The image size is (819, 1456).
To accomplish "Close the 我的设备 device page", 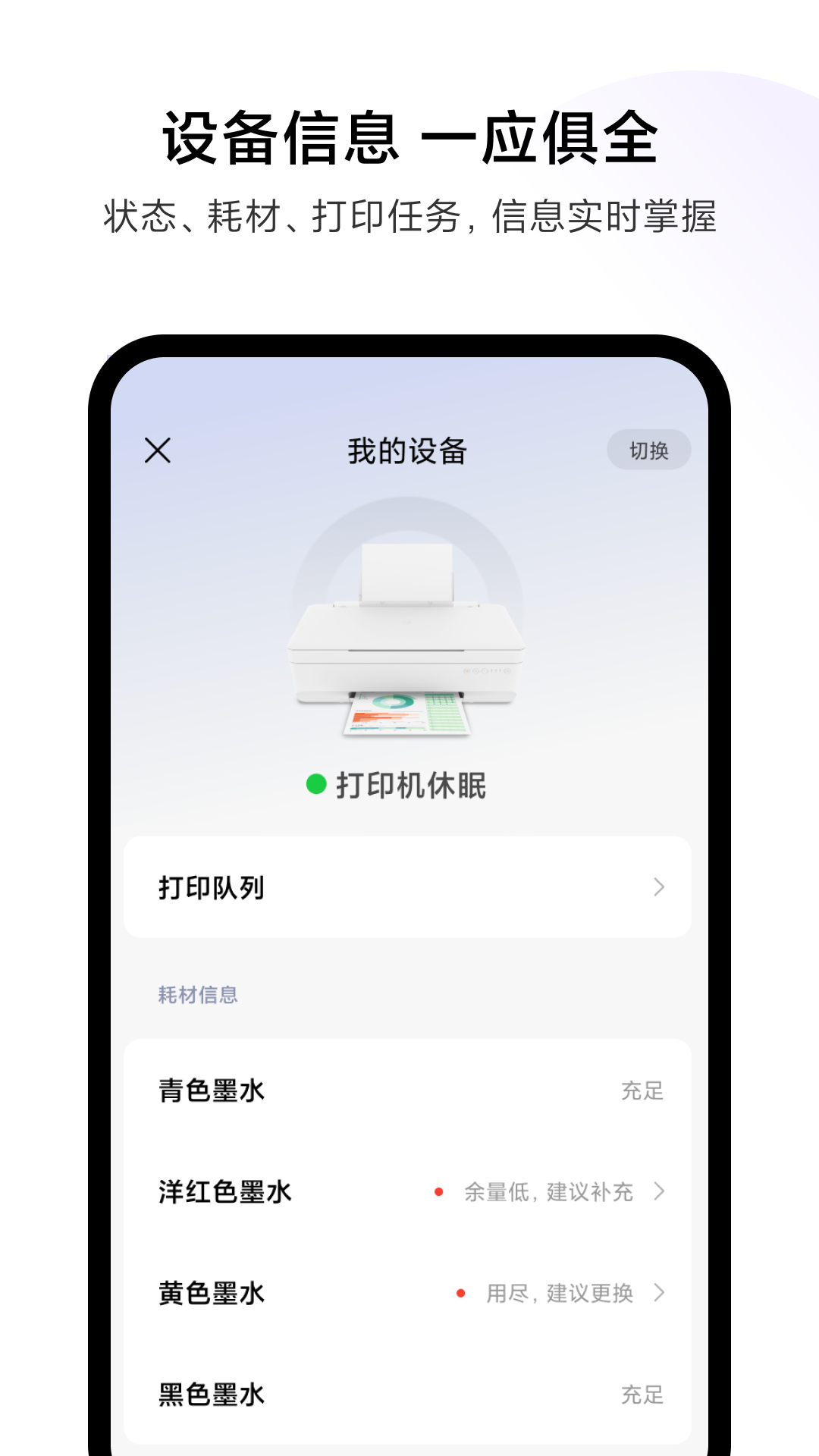I will tap(158, 450).
